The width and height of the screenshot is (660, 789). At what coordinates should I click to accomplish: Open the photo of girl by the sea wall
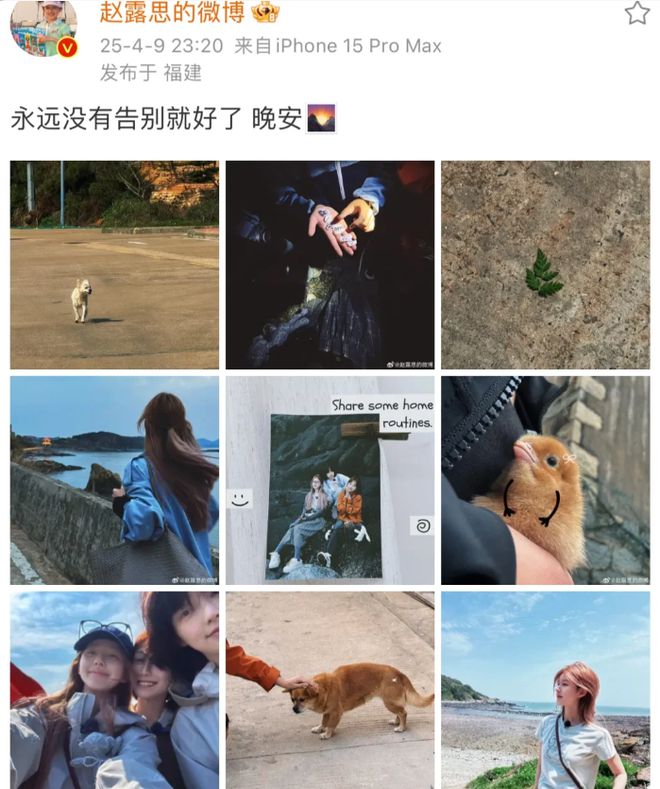[114, 480]
